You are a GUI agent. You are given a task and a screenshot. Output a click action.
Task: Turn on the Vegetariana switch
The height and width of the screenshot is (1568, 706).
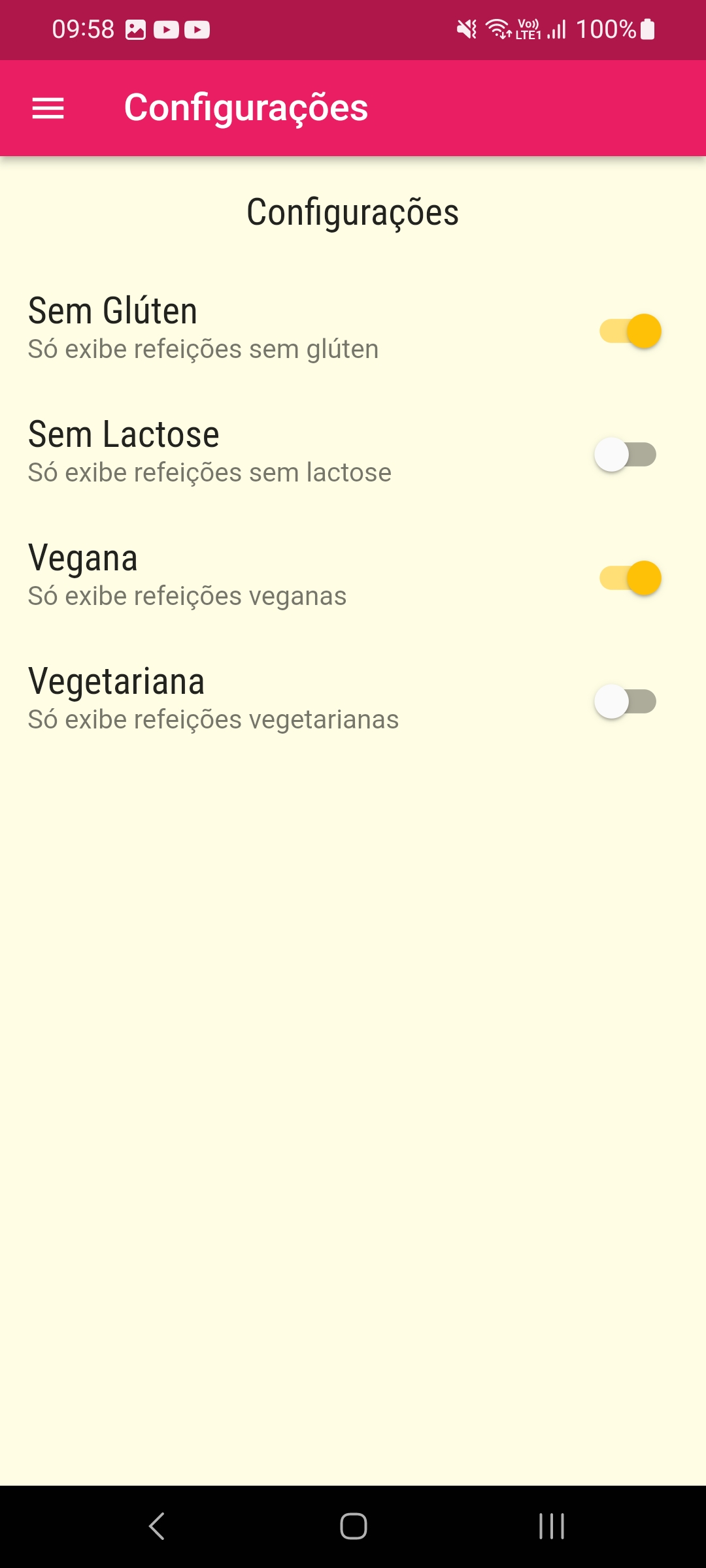coord(626,702)
